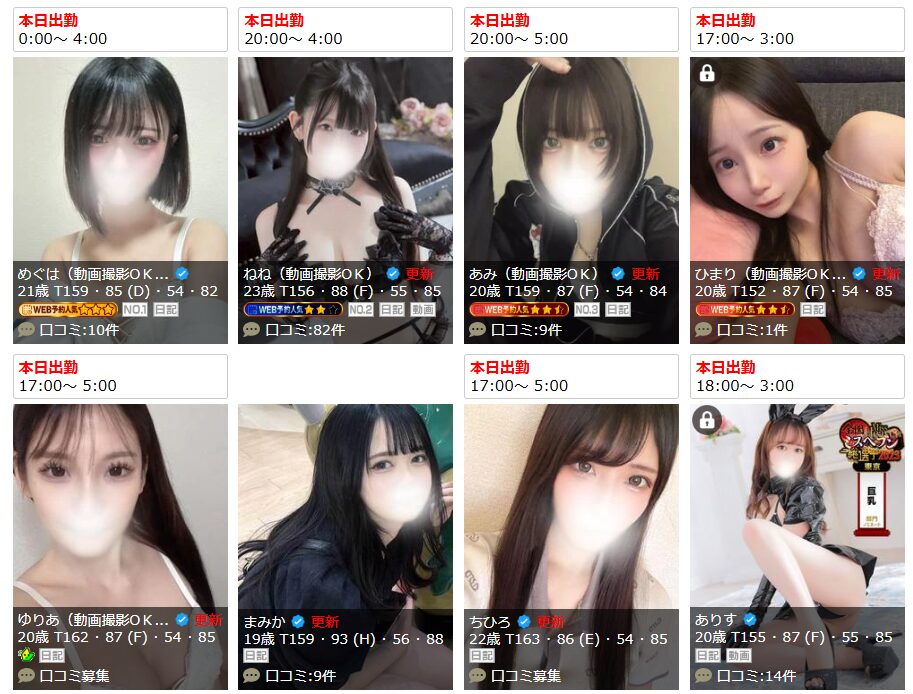The width and height of the screenshot is (913, 694).
Task: Open ねね's profile card
Action: pos(345,160)
